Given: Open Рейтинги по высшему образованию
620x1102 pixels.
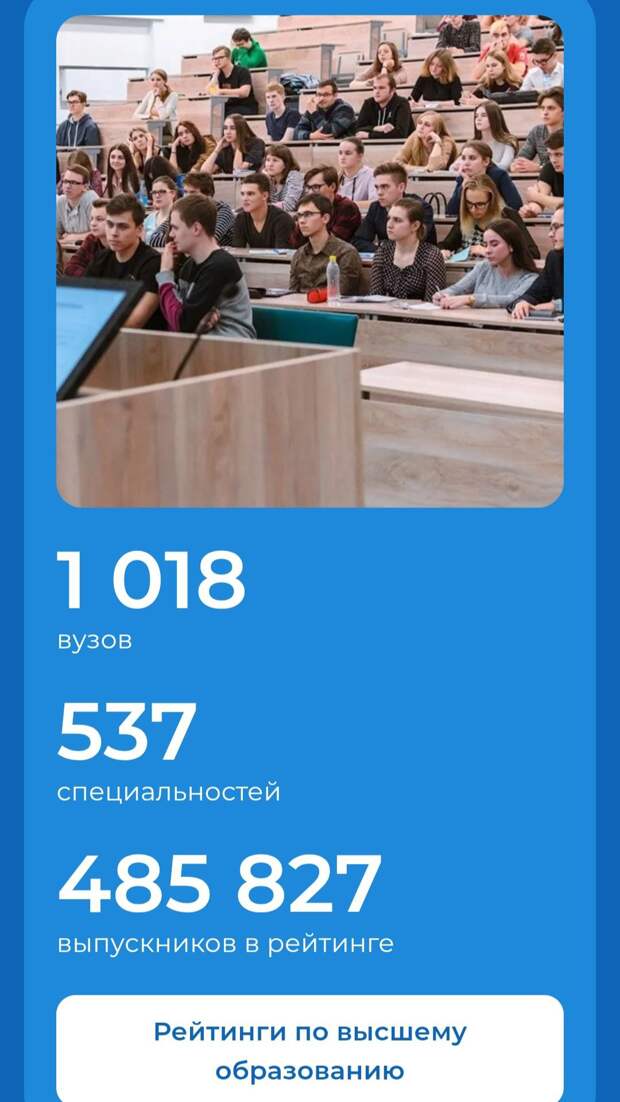Looking at the screenshot, I should [x=310, y=1050].
